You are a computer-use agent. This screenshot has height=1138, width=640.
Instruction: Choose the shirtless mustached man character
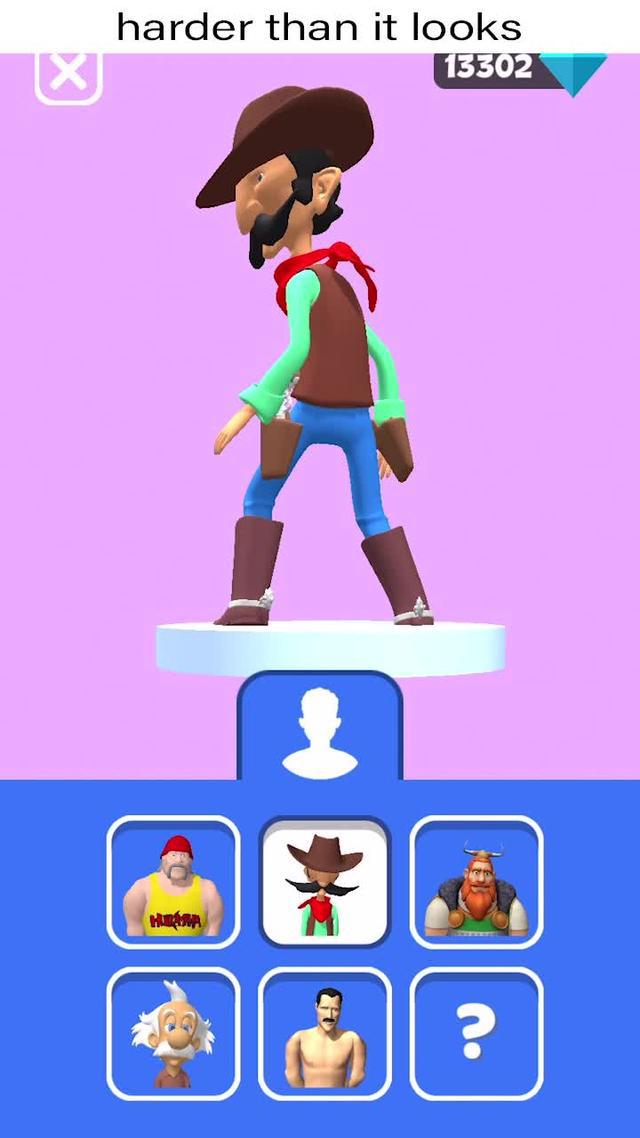[325, 1034]
